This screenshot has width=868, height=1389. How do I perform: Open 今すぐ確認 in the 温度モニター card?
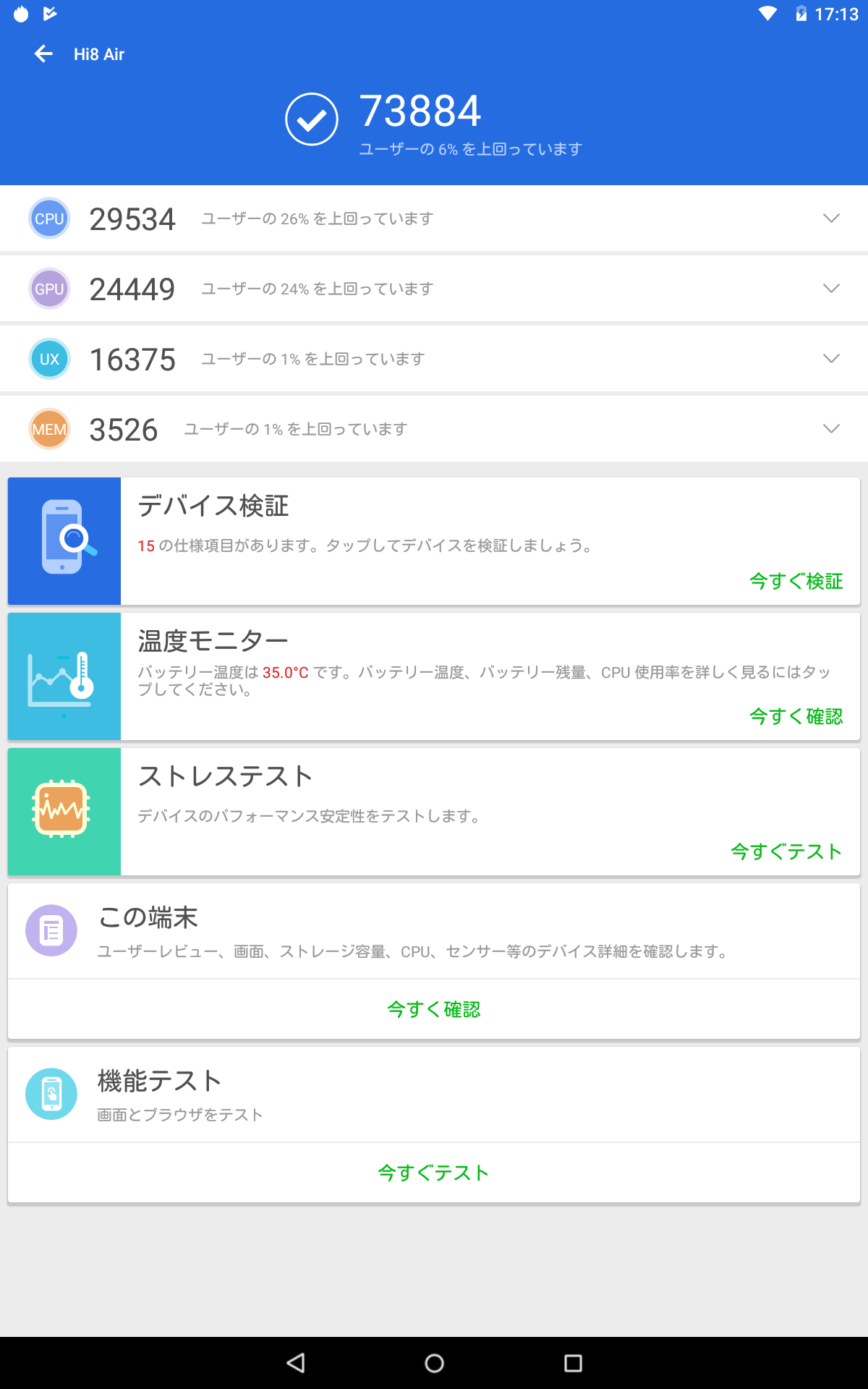pyautogui.click(x=796, y=716)
